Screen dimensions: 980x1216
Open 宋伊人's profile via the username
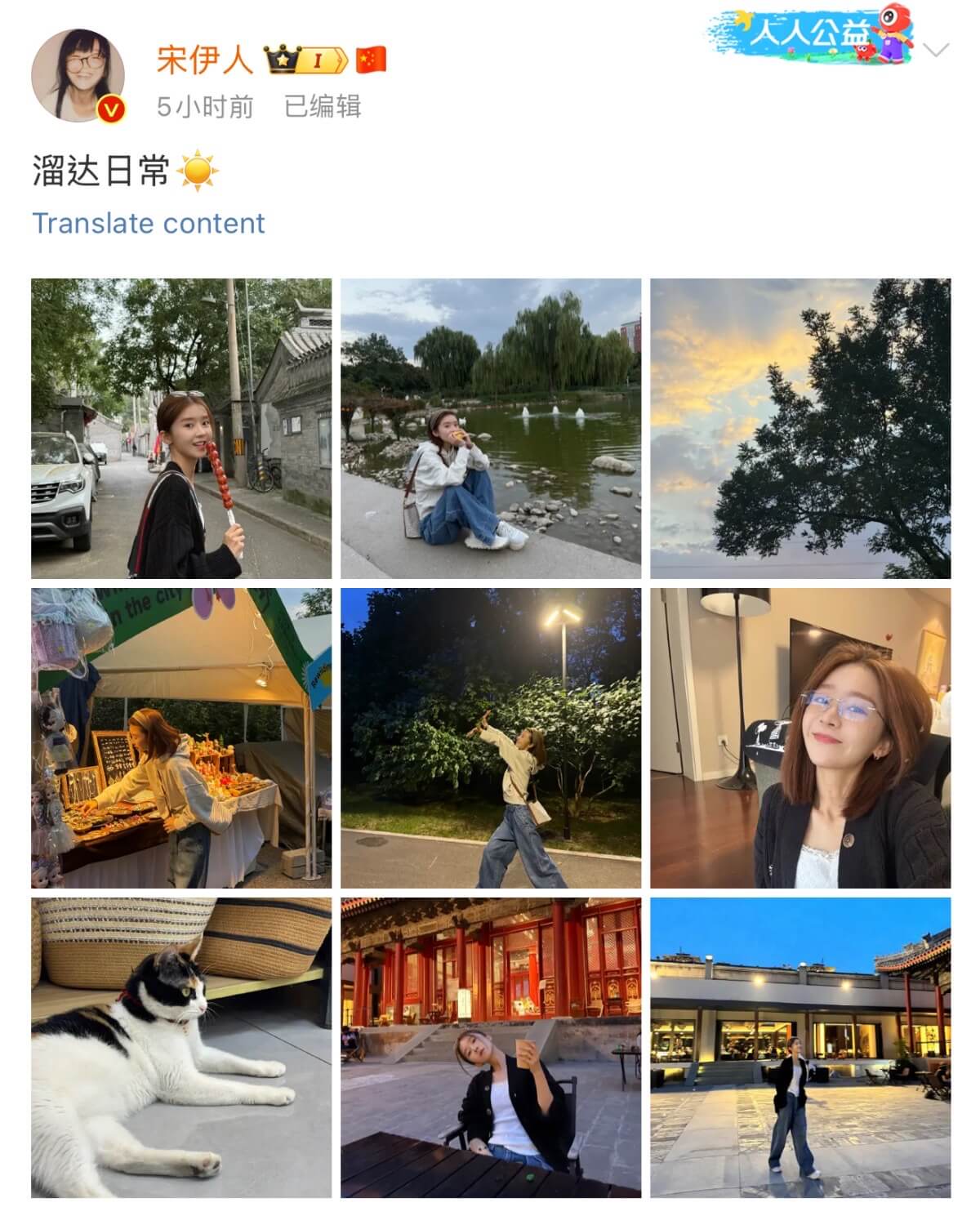point(204,60)
